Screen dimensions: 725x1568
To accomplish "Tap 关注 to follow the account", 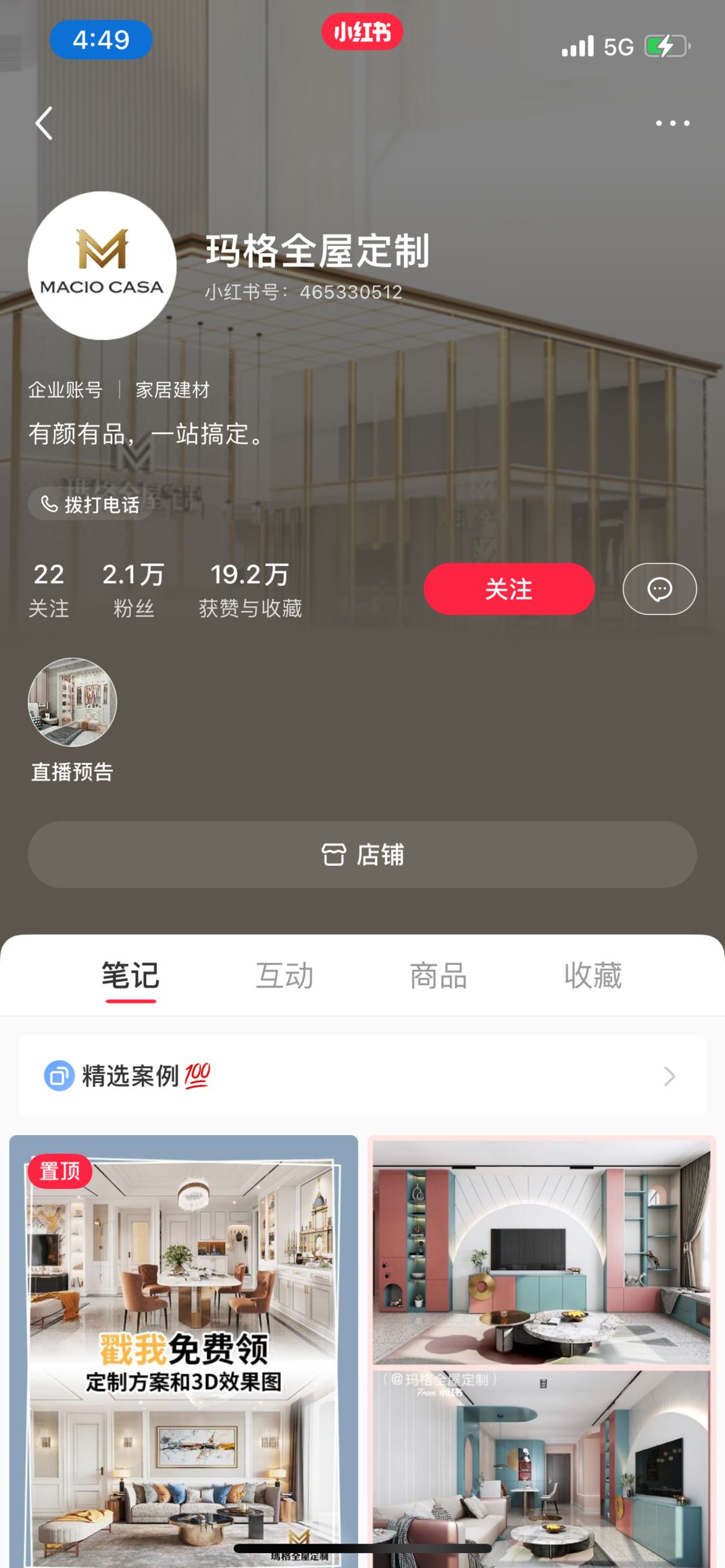I will pos(508,588).
